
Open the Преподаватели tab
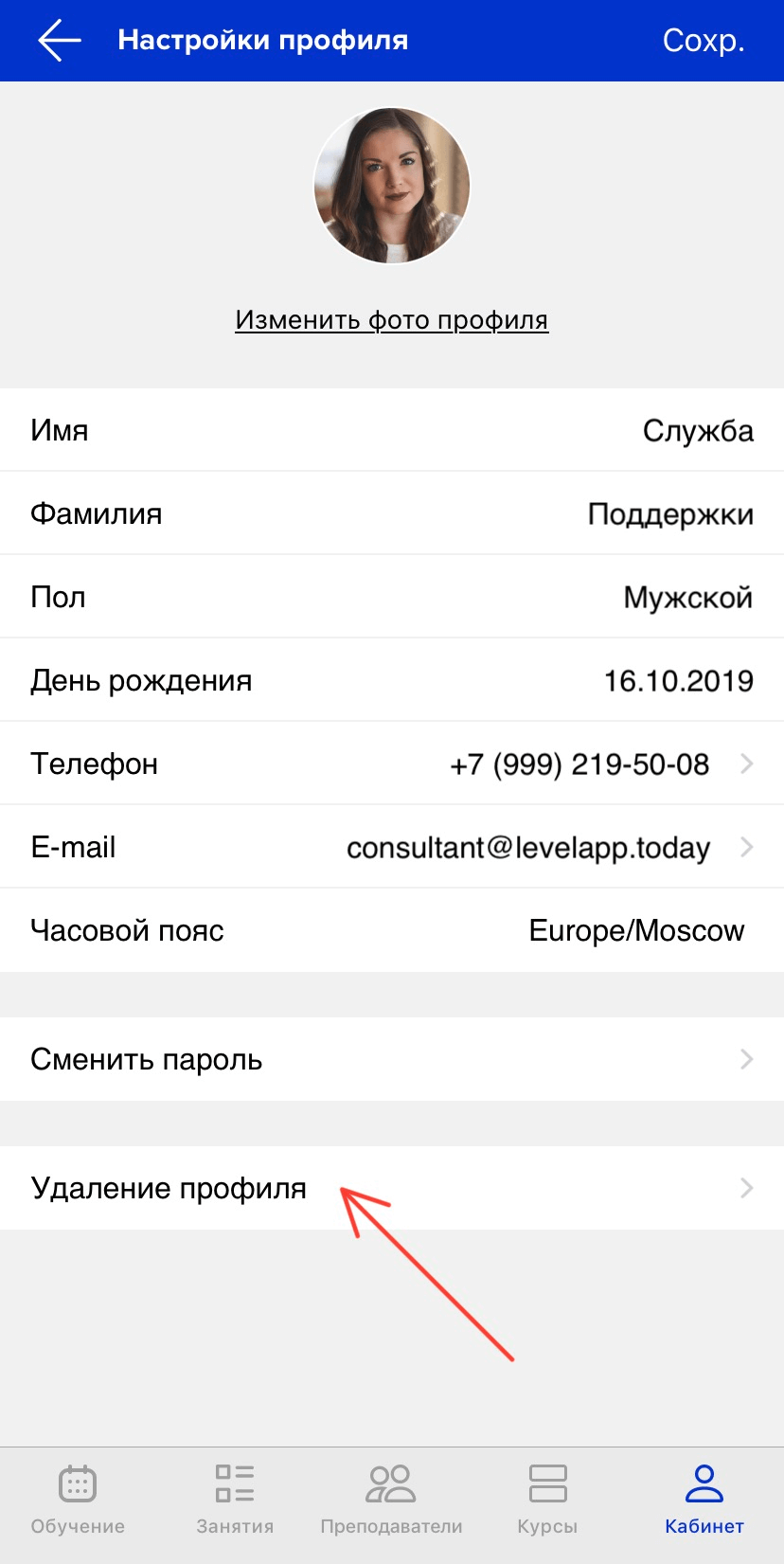point(391,1498)
